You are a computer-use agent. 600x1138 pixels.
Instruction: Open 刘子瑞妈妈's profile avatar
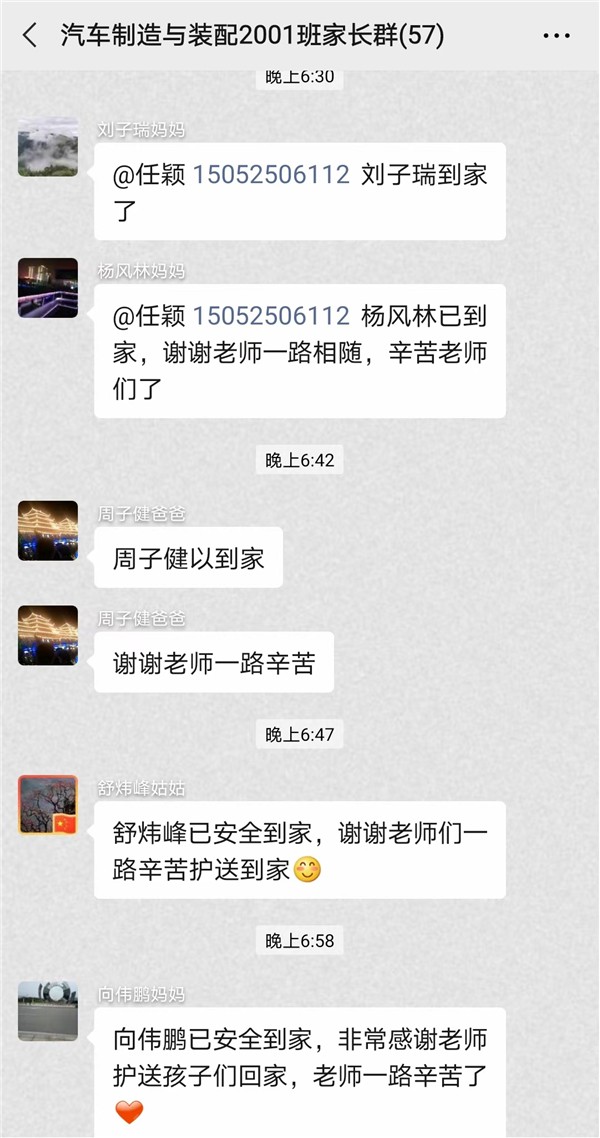coord(48,147)
